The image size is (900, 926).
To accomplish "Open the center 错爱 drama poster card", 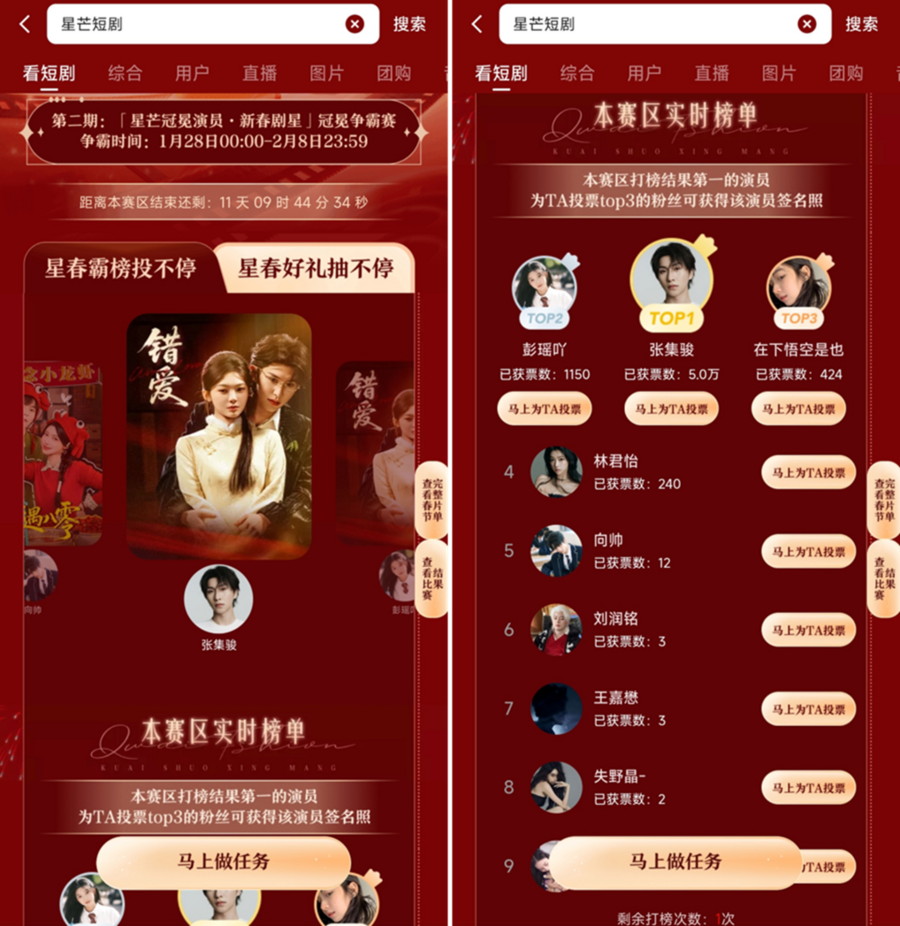I will [x=219, y=436].
